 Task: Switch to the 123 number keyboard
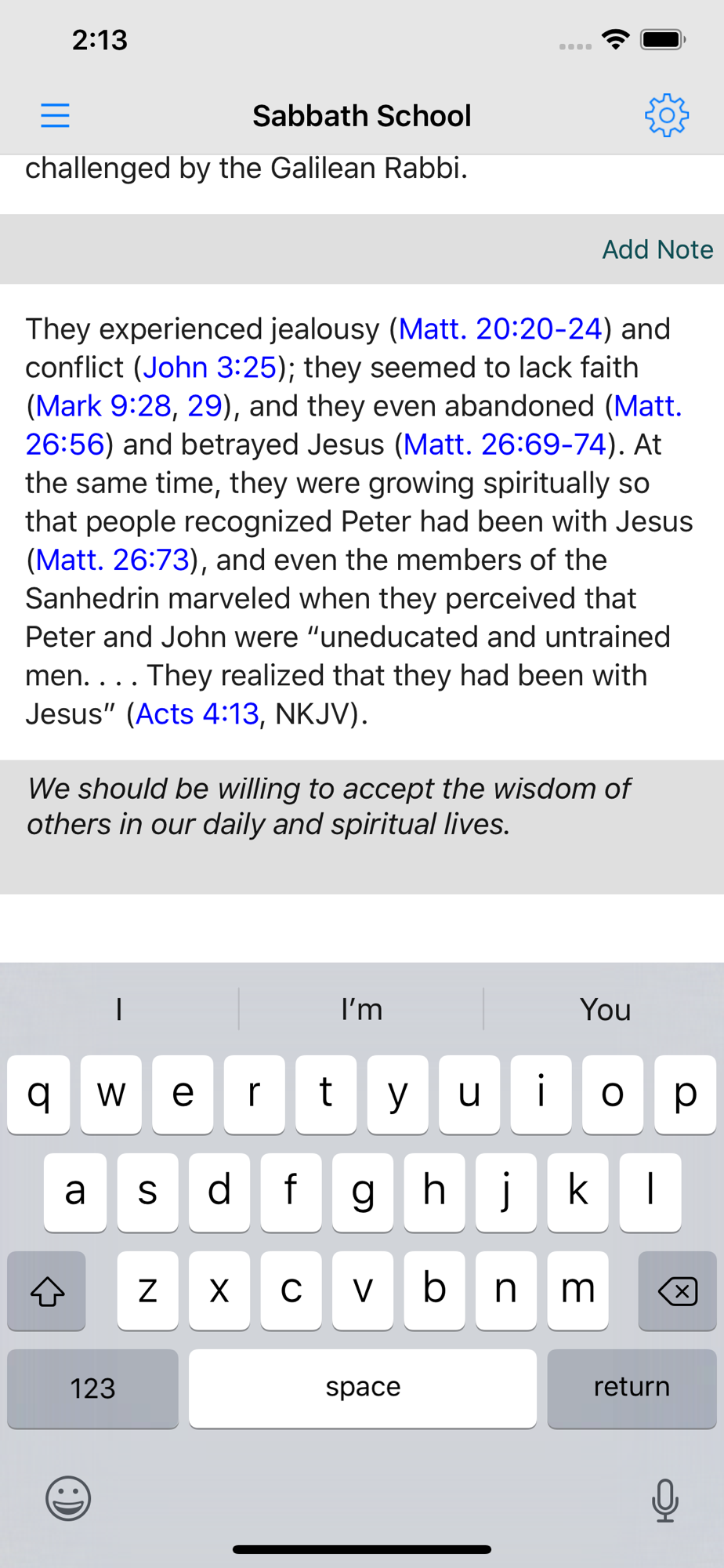(x=92, y=1388)
